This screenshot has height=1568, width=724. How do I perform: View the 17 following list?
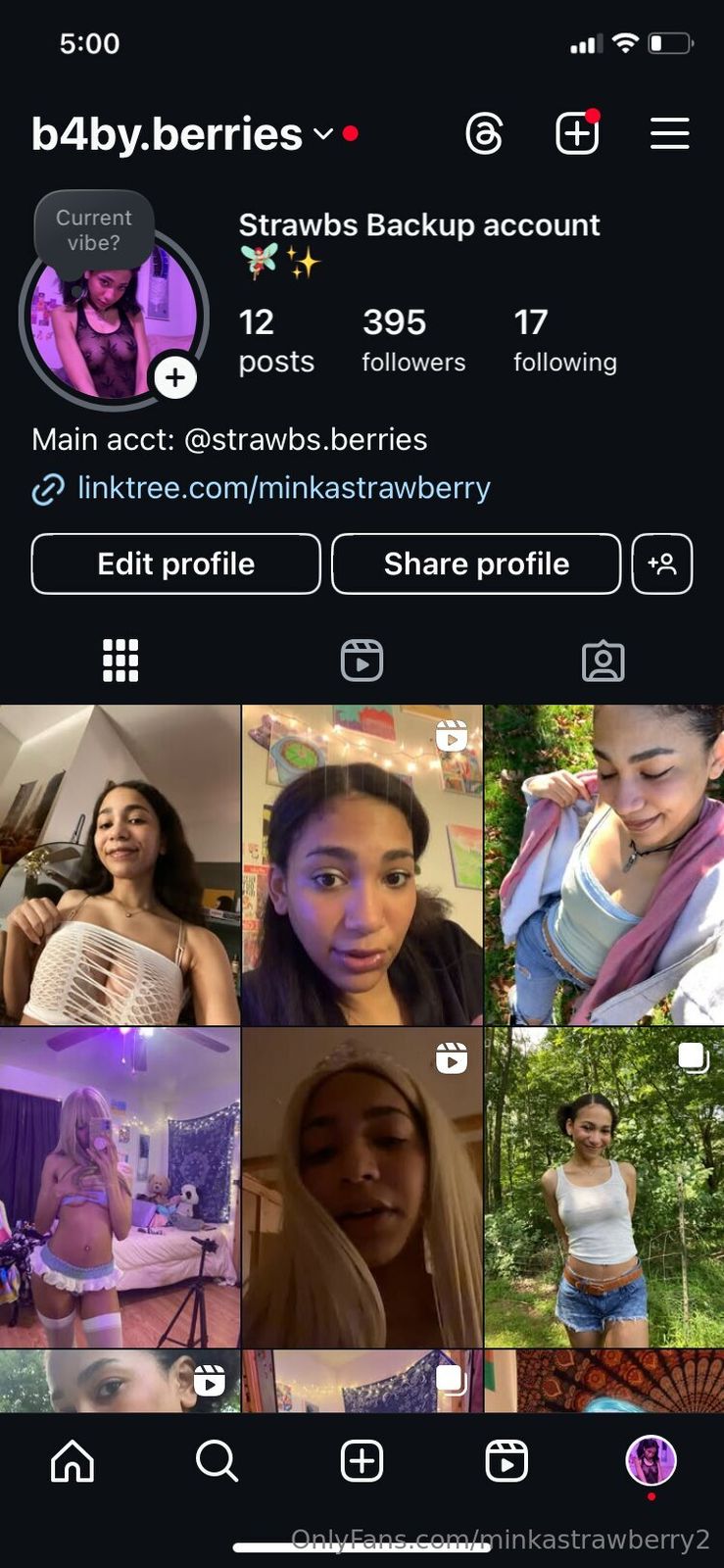tap(564, 340)
